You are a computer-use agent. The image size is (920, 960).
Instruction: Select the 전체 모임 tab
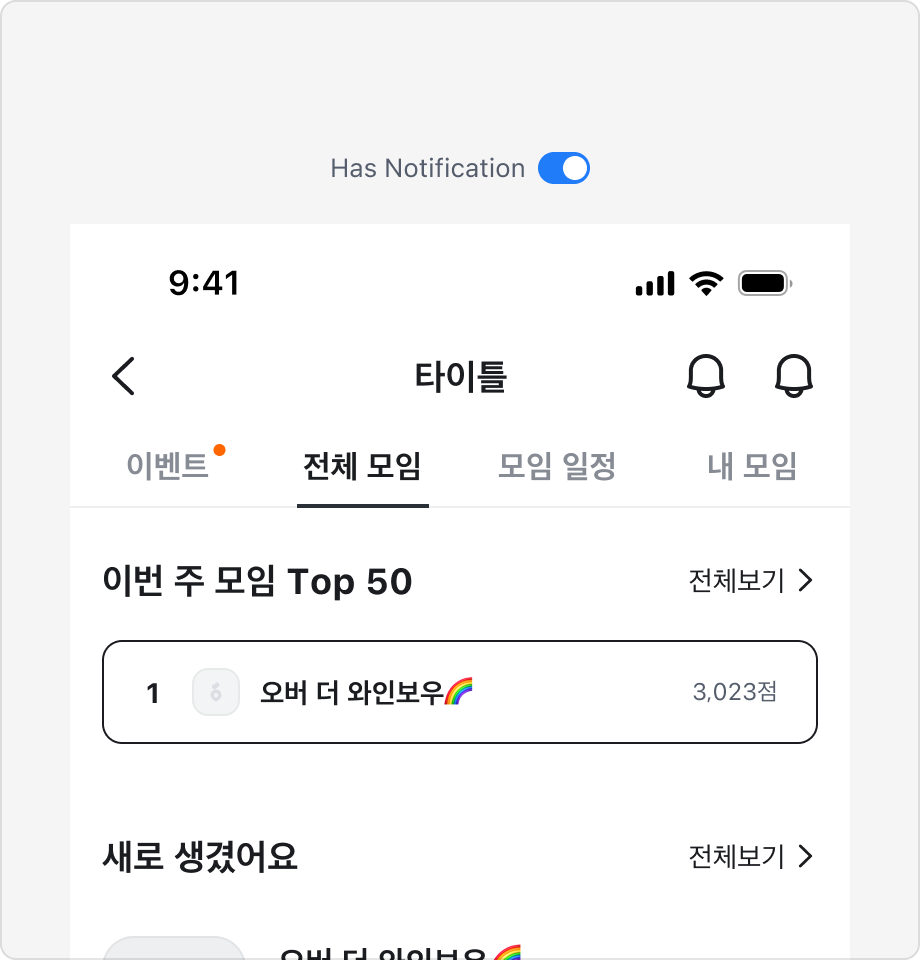click(362, 466)
